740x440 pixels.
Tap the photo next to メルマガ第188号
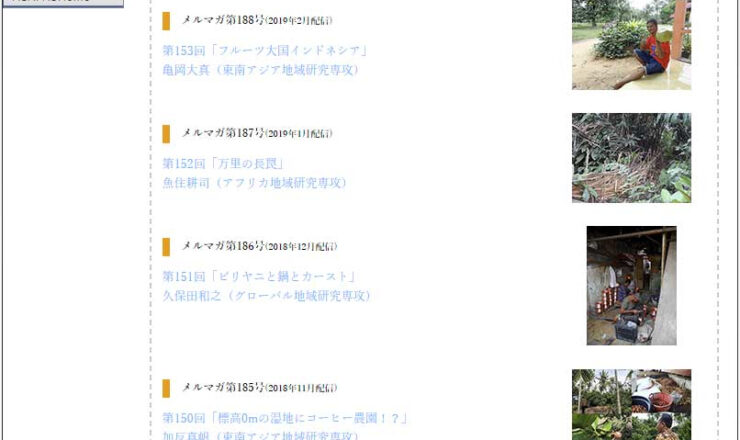point(631,44)
